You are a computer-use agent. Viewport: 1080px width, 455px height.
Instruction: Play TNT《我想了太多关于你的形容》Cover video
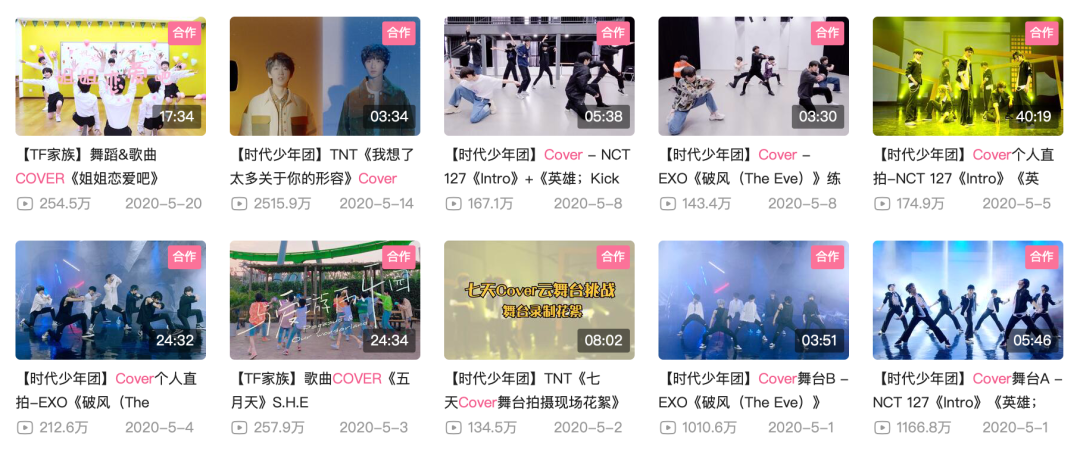coord(324,76)
